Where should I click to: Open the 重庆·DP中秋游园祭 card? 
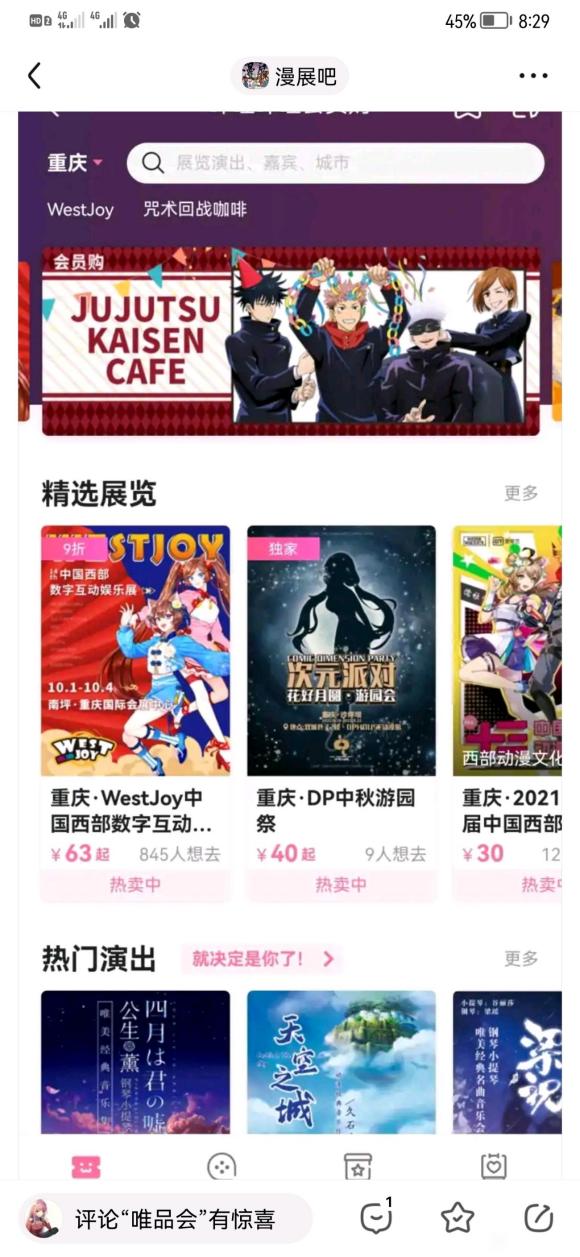341,712
